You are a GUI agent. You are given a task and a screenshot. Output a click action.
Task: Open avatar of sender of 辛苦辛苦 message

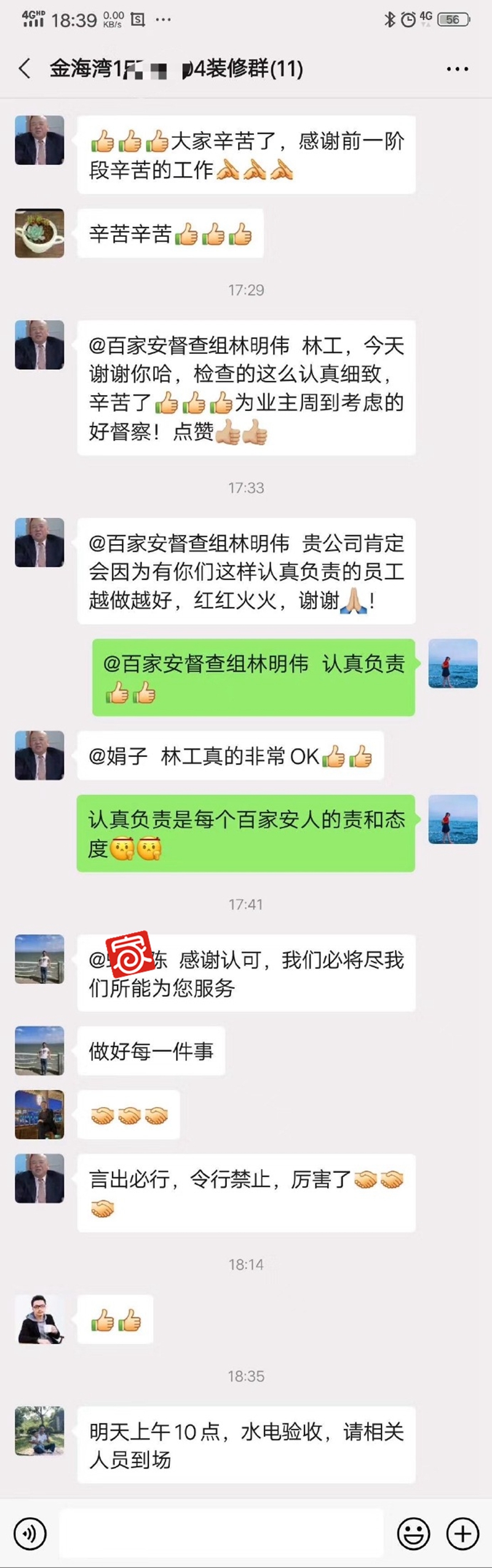(x=39, y=233)
